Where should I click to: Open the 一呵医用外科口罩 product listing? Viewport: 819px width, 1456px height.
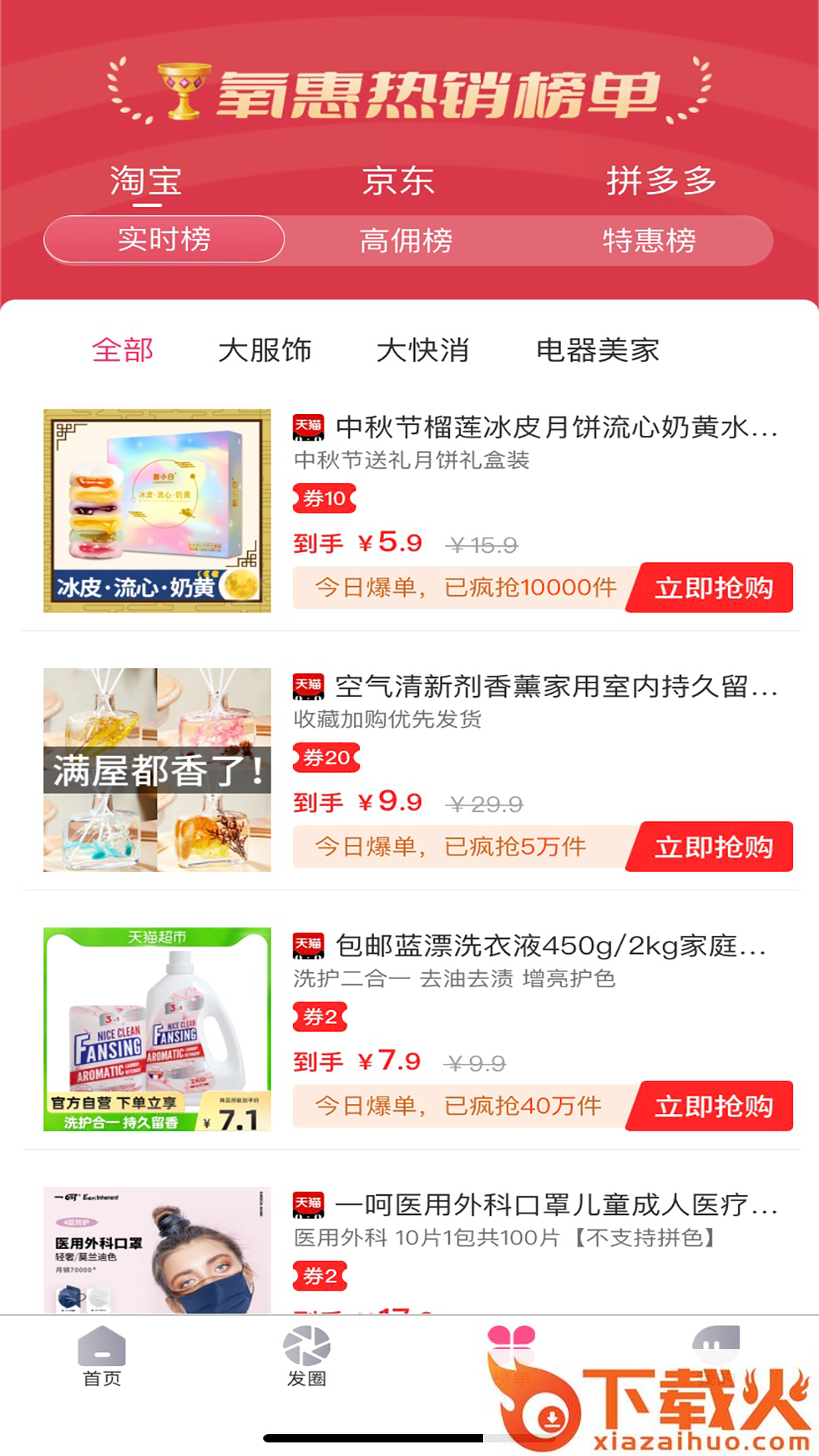point(556,1206)
